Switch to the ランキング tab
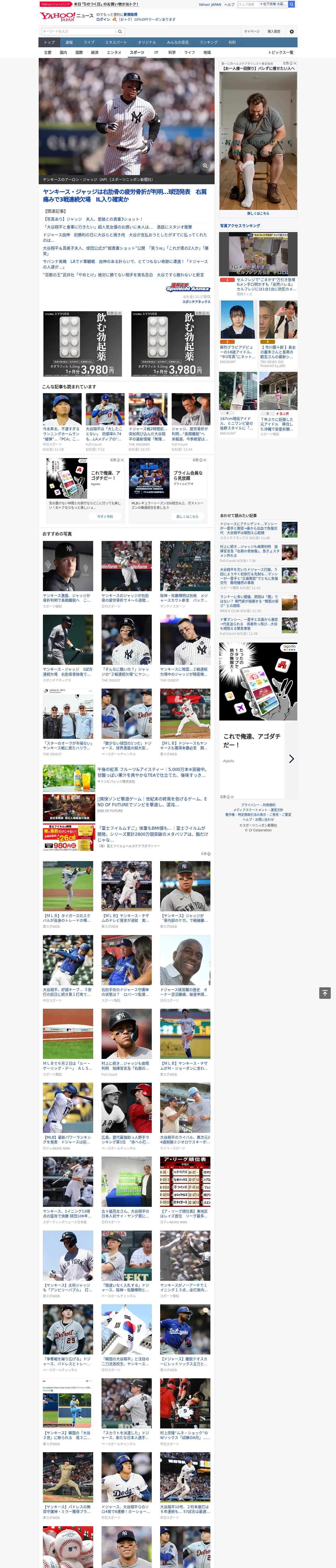The height and width of the screenshot is (1568, 336). [209, 43]
